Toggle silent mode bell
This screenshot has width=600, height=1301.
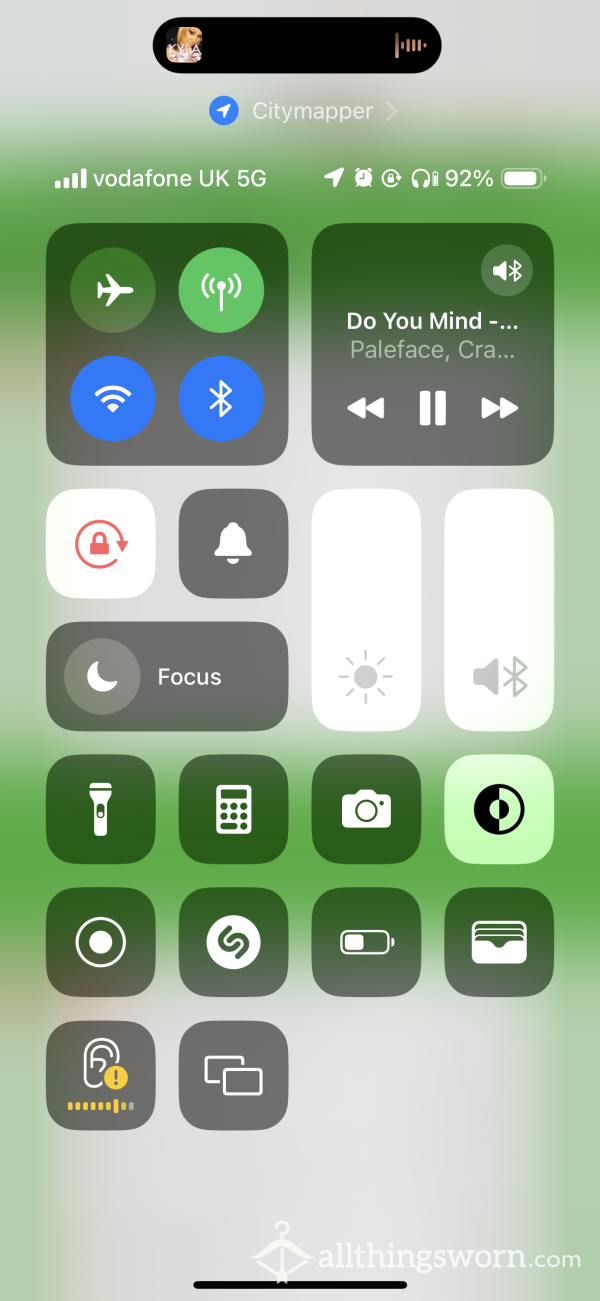233,543
